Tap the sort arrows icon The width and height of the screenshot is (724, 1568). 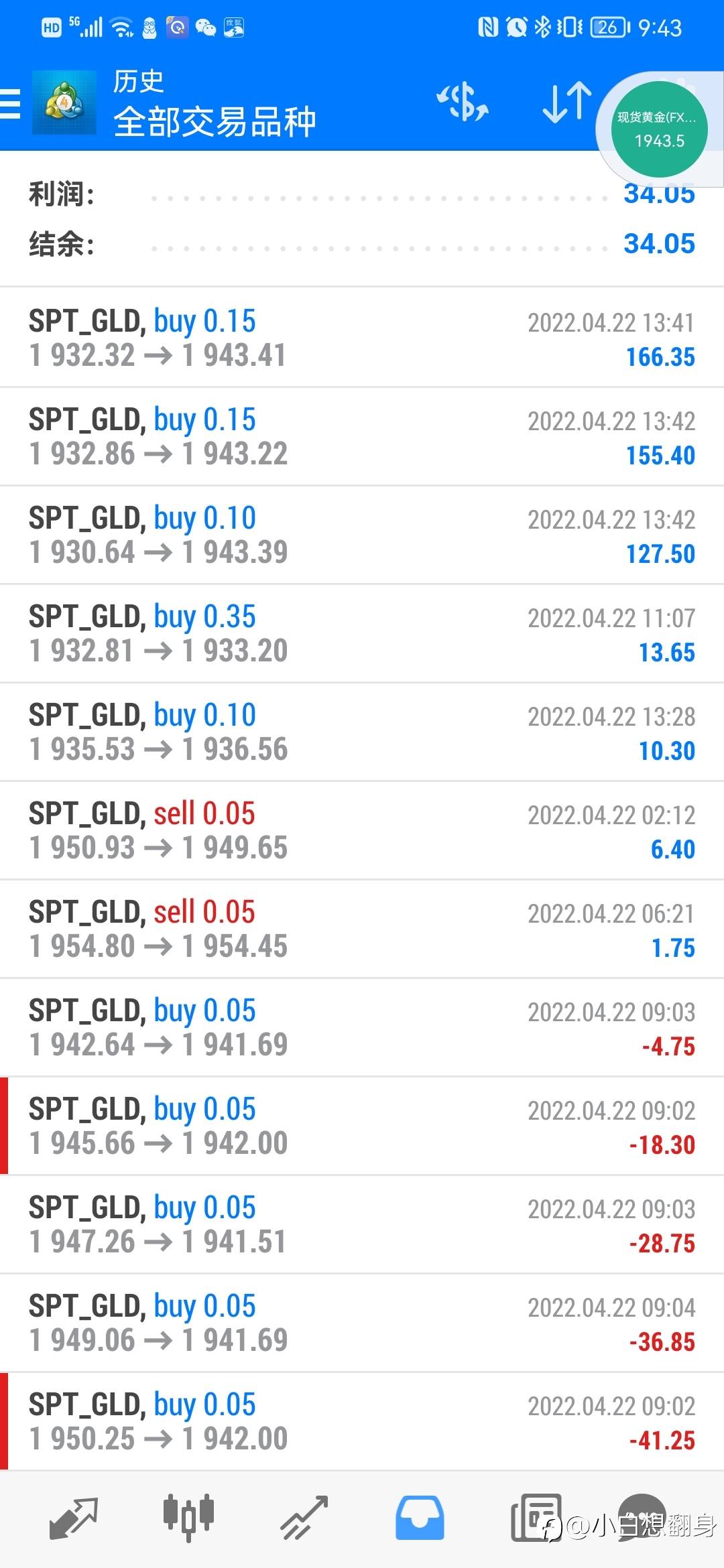566,103
